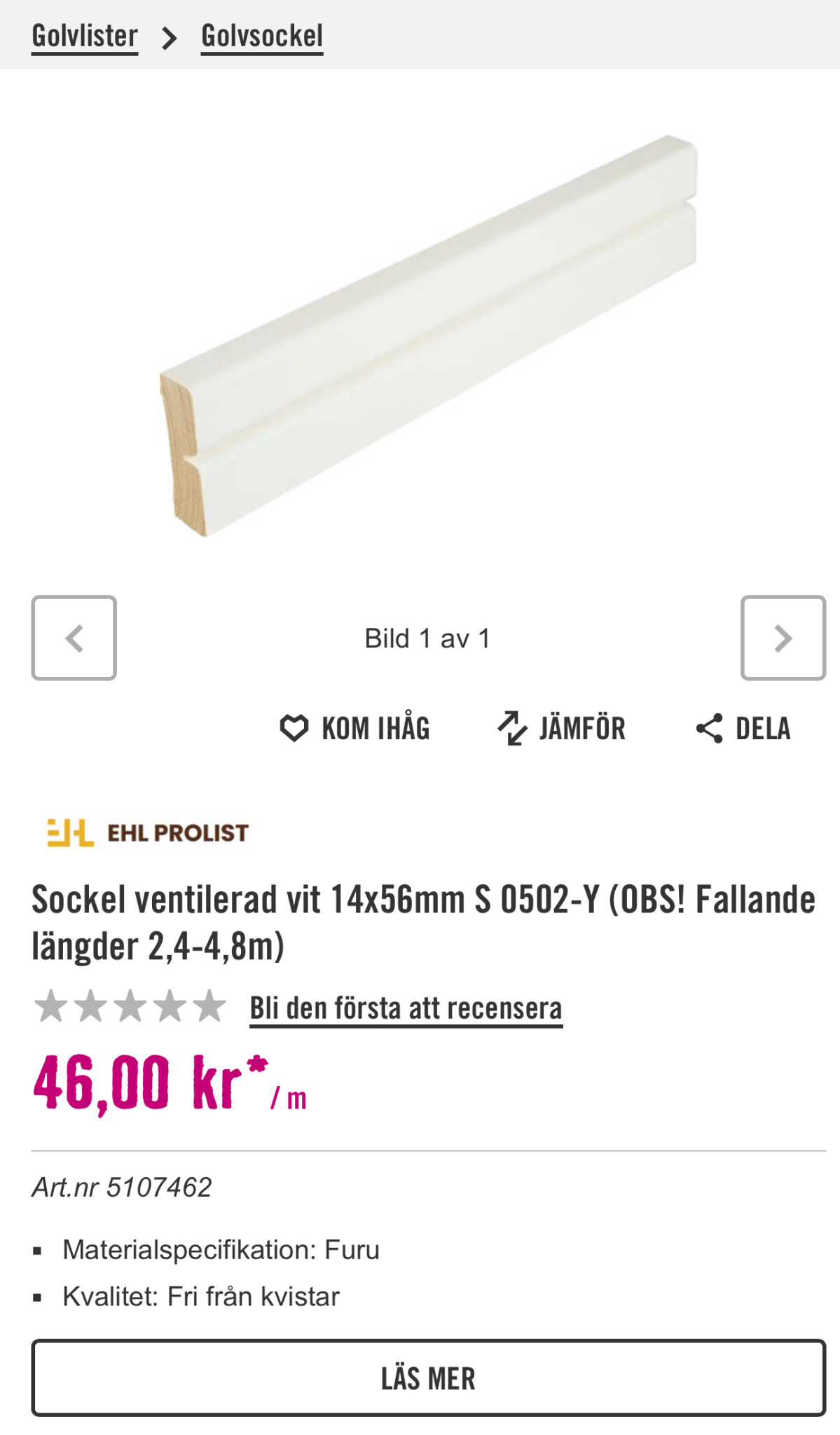Add product to Jämför comparison

point(561,728)
